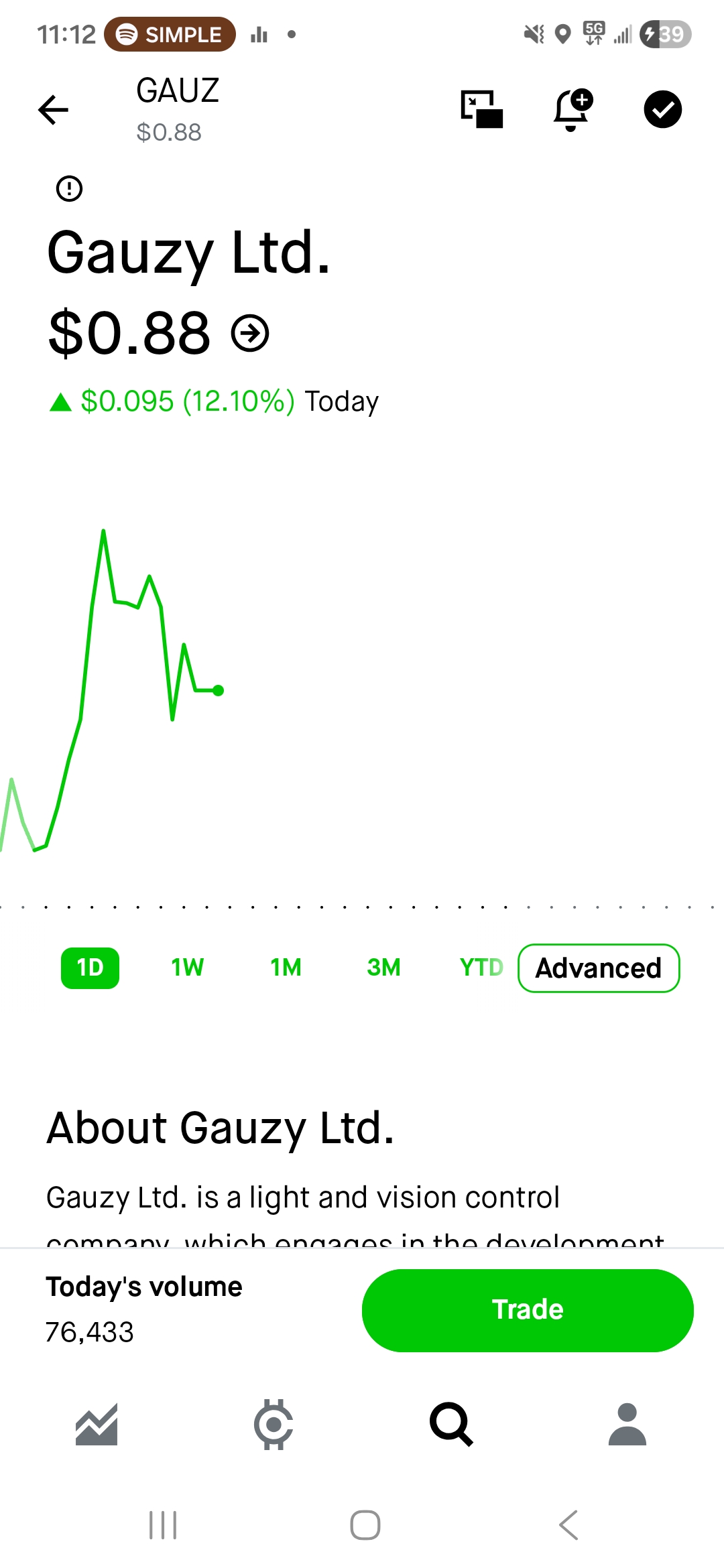
Task: Open the info alert icon above Gauzy Ltd.
Action: click(69, 189)
